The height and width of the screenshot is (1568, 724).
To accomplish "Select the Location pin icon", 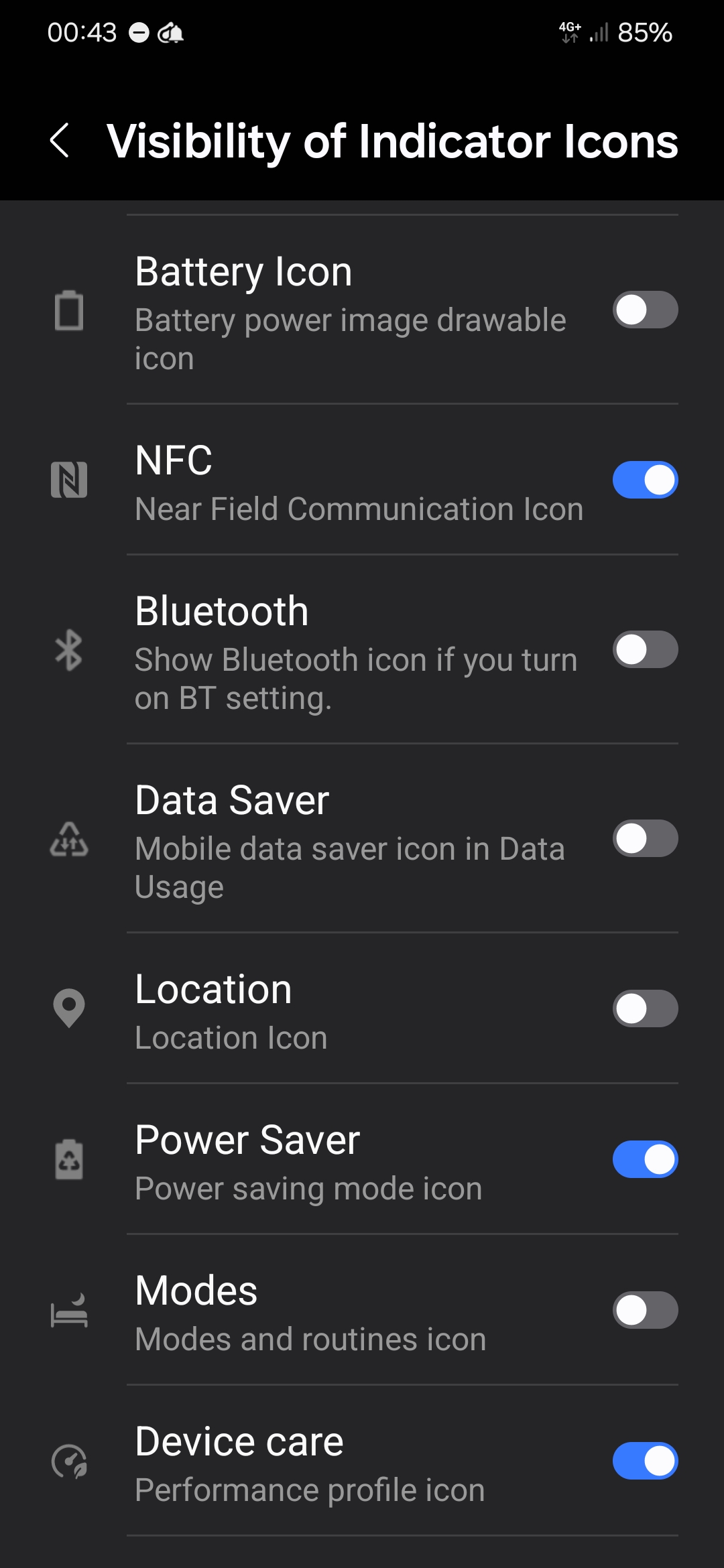I will click(x=69, y=1008).
